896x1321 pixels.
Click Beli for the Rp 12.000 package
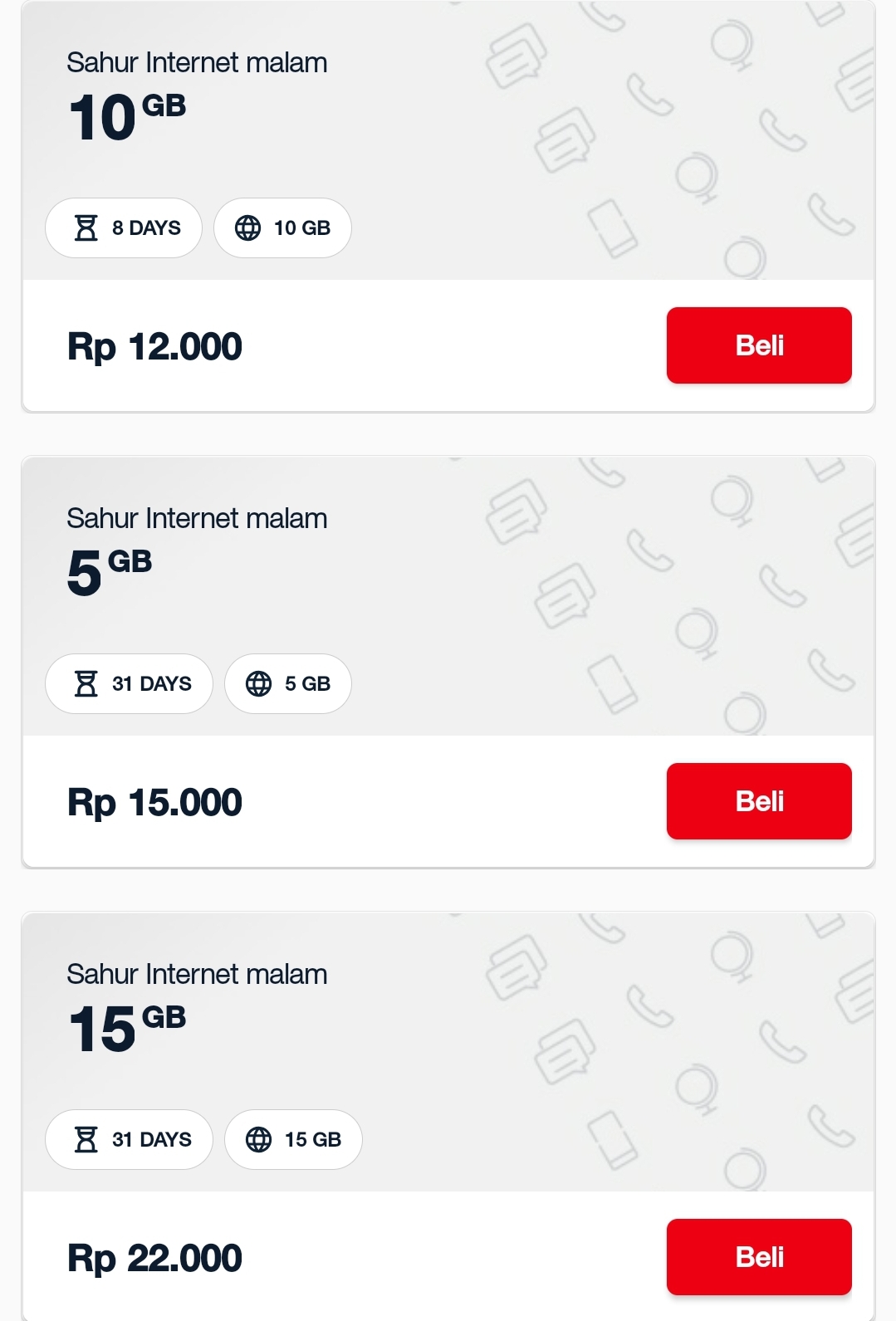point(758,345)
